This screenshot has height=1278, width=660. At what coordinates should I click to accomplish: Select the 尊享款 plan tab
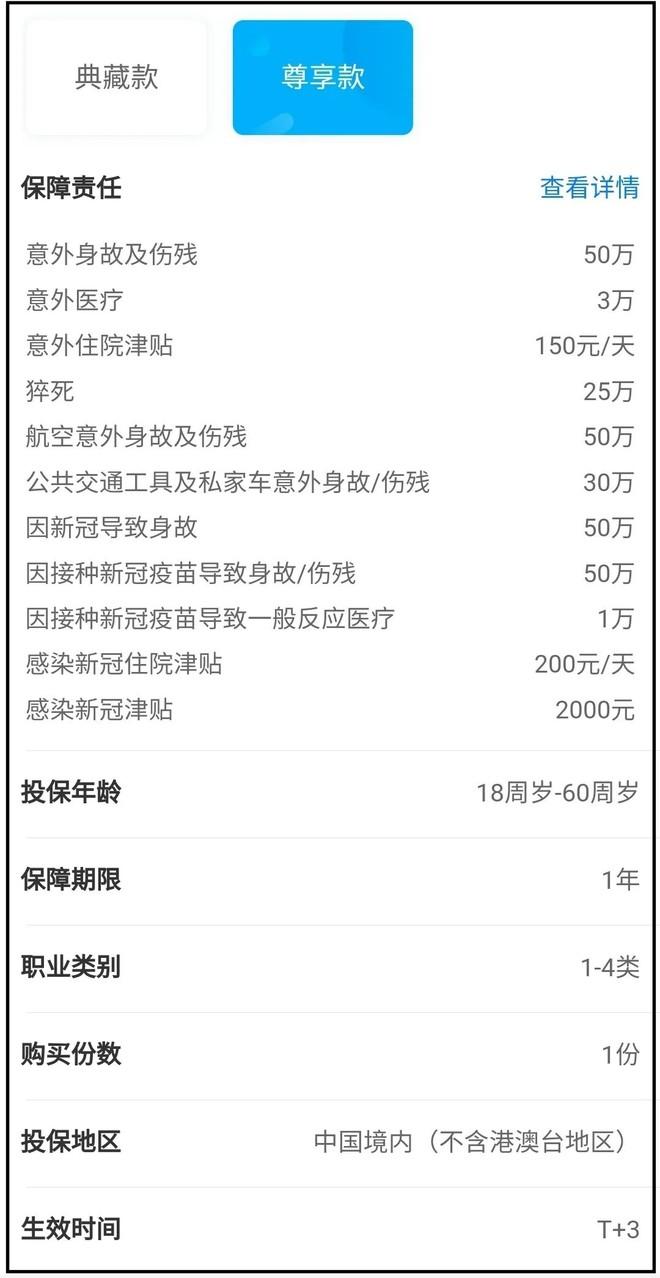coord(323,78)
